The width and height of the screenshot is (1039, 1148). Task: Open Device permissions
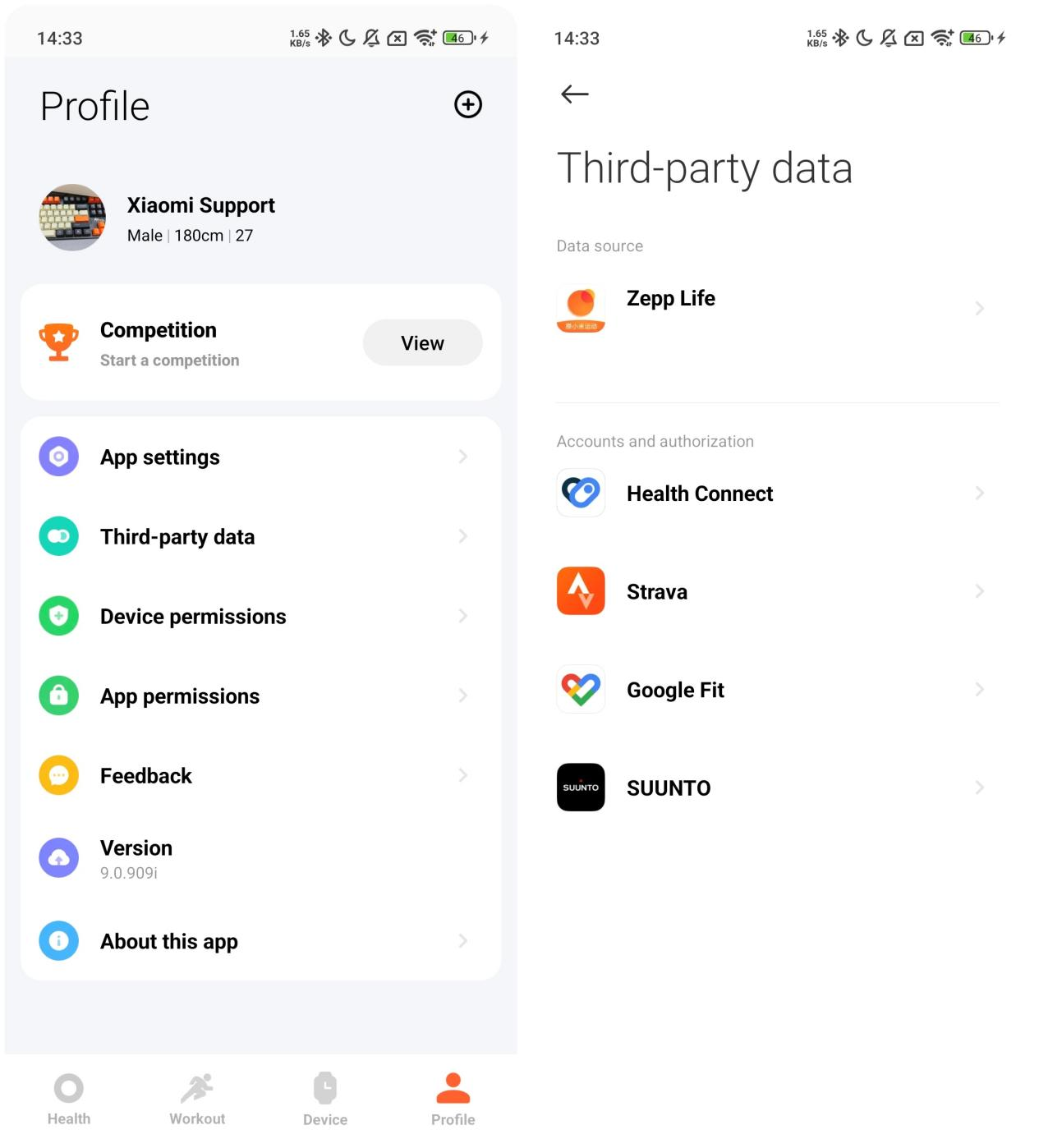260,617
